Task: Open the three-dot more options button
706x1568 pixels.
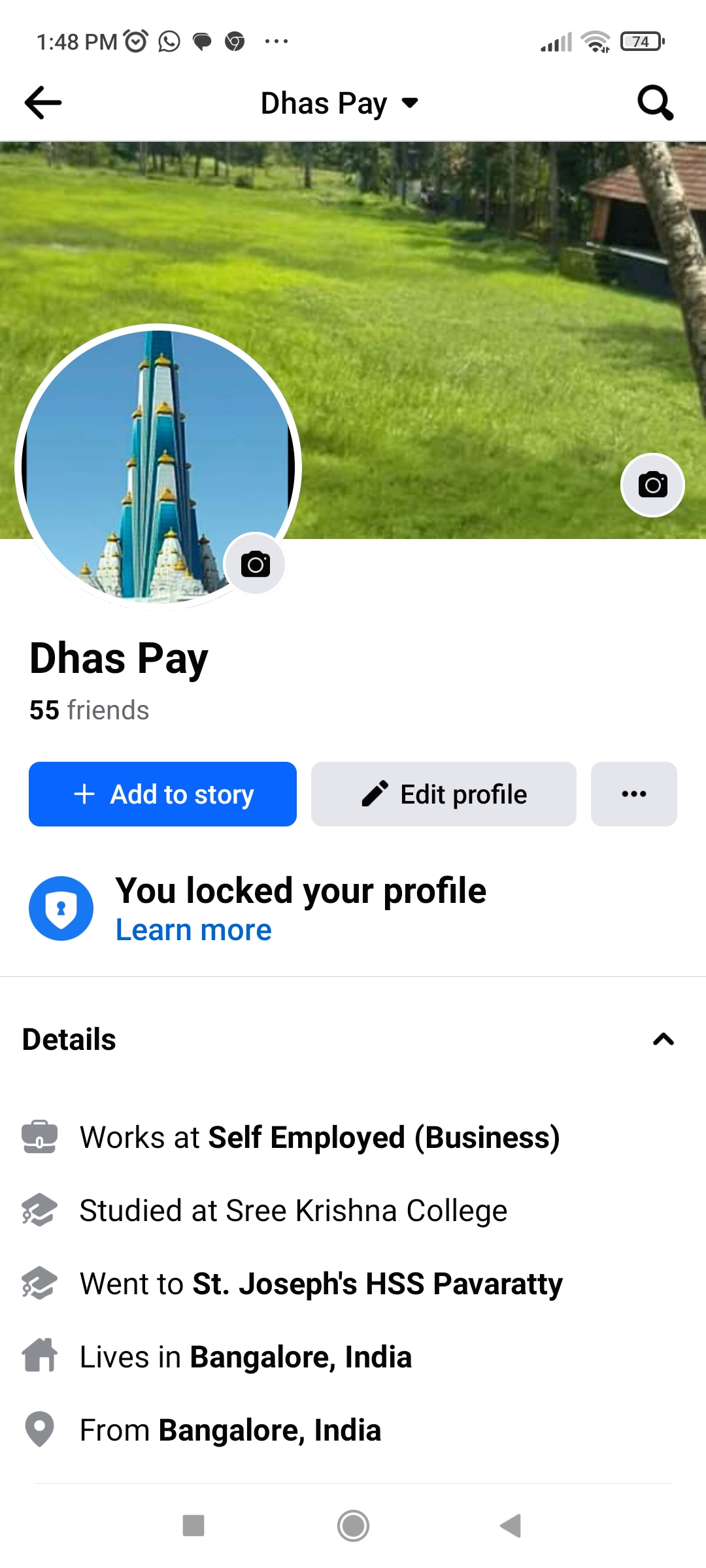Action: [x=633, y=794]
